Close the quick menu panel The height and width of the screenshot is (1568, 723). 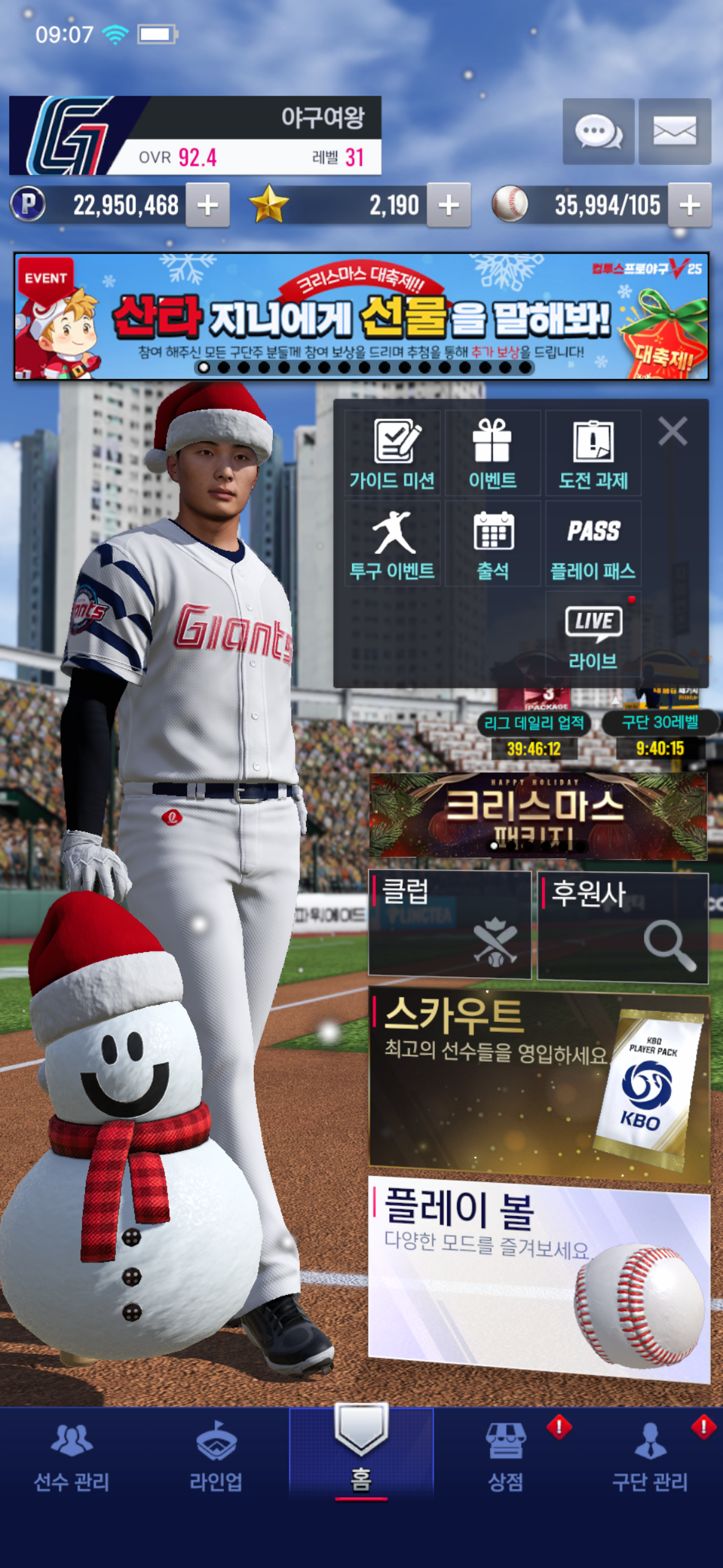coord(672,431)
